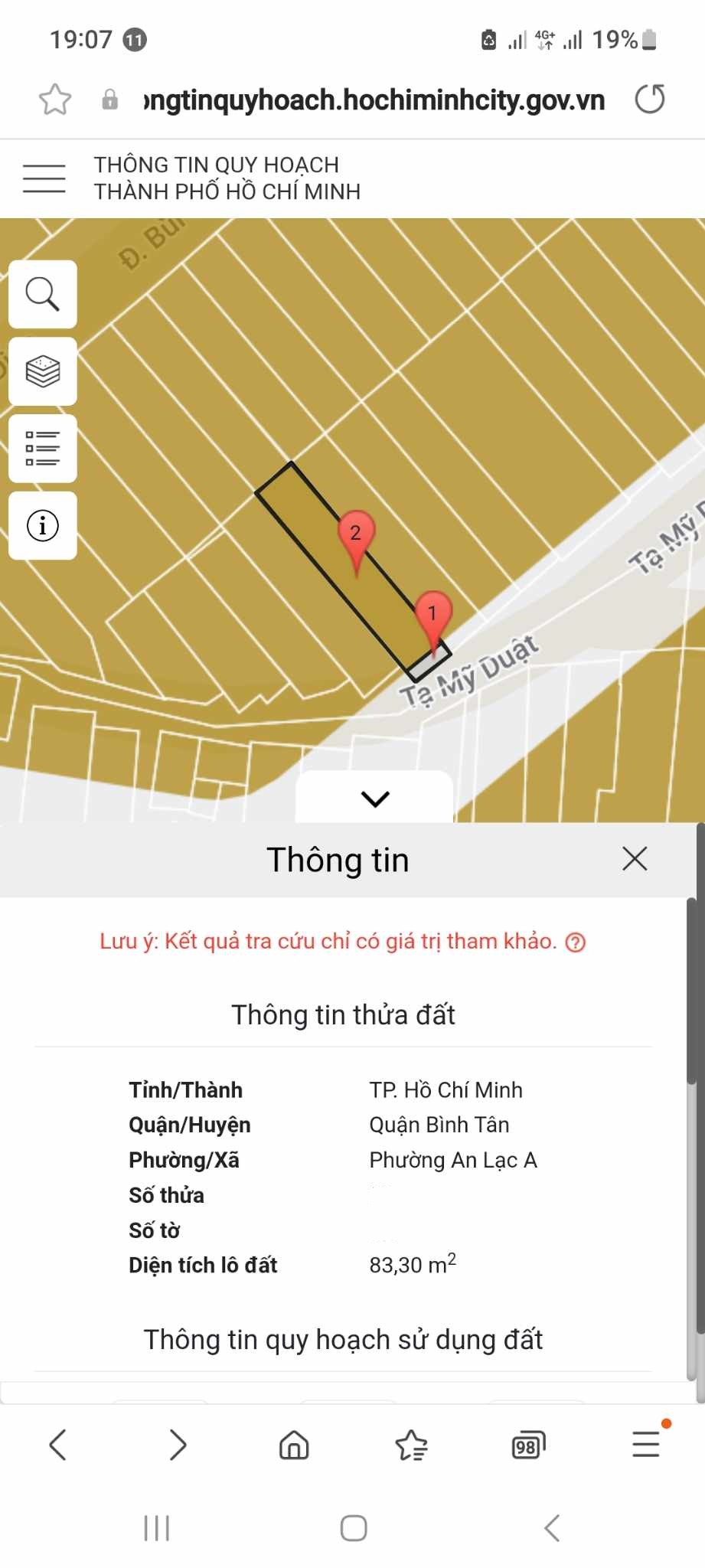Open the map search tool
This screenshot has width=705, height=1568.
(x=43, y=294)
